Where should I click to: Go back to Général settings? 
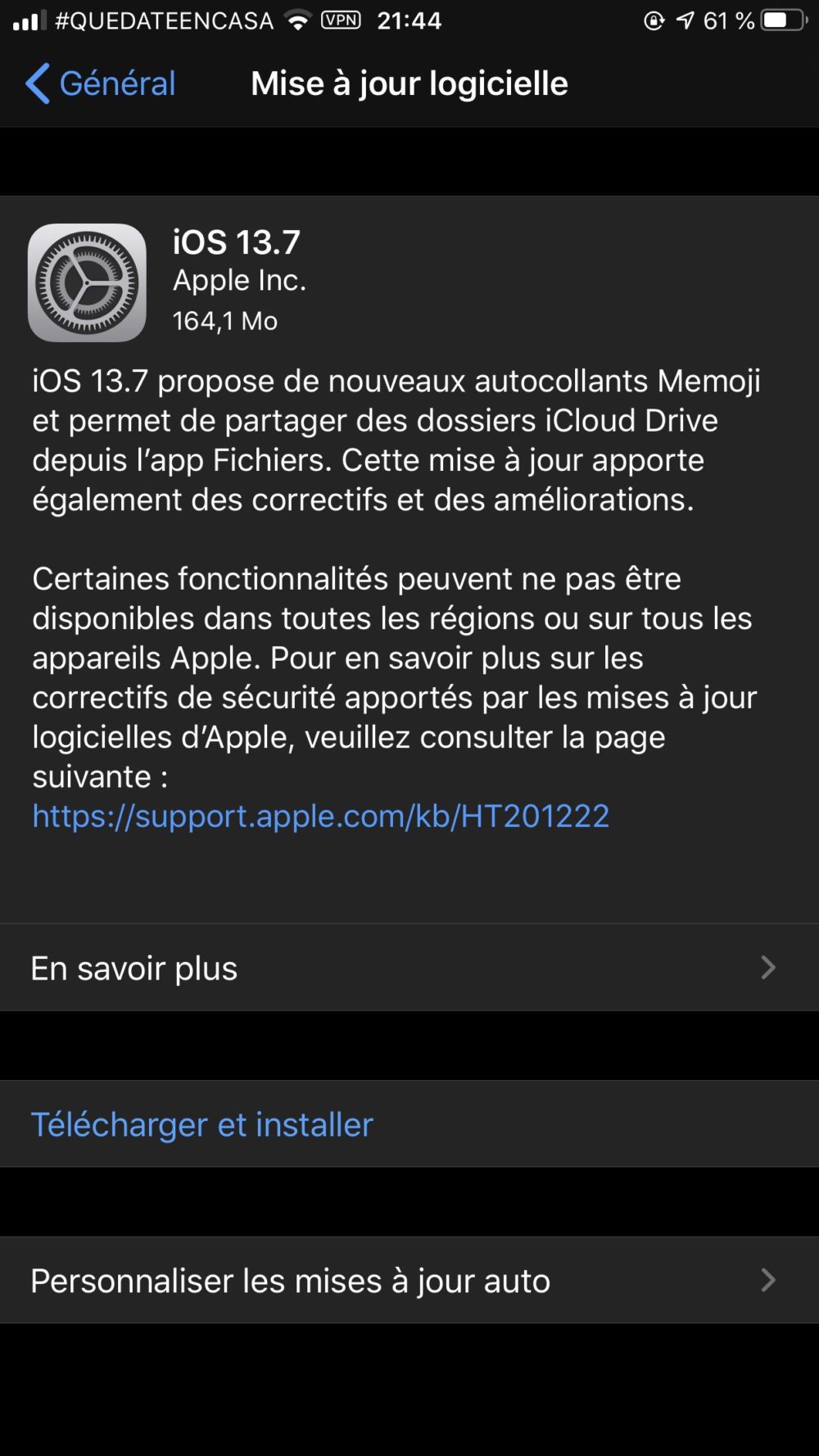pos(100,84)
